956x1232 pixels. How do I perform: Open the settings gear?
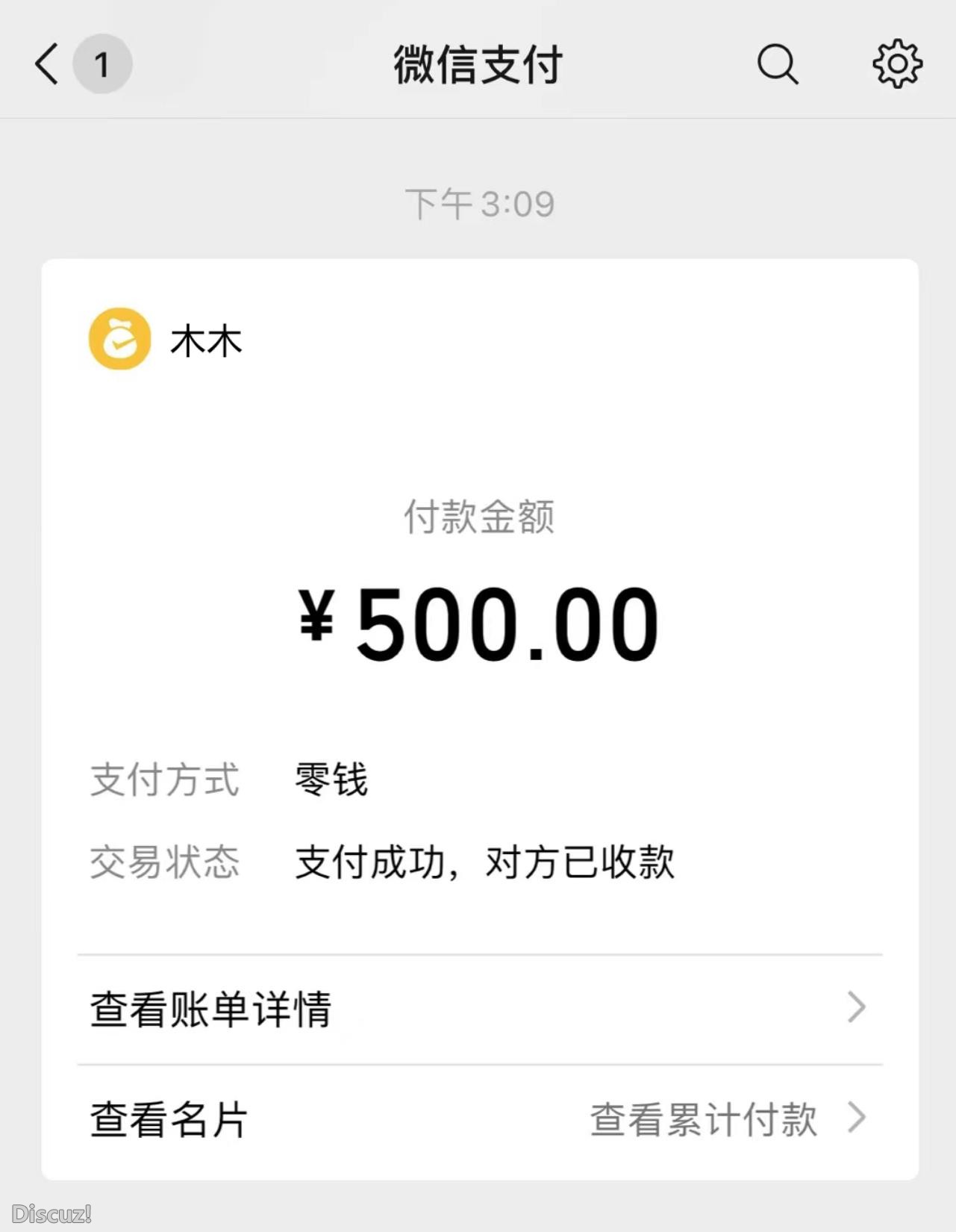[x=897, y=64]
